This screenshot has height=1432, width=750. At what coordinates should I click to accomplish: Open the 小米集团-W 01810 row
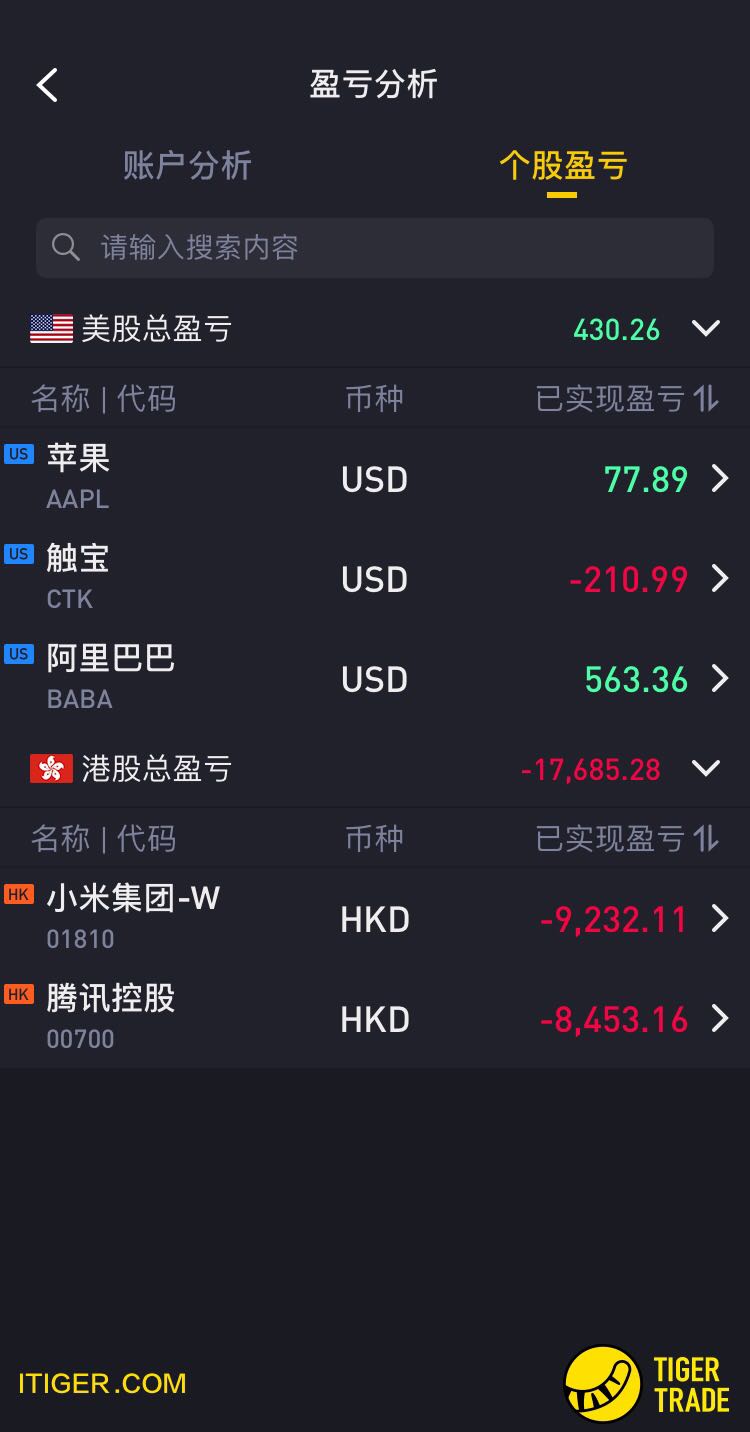tap(375, 919)
